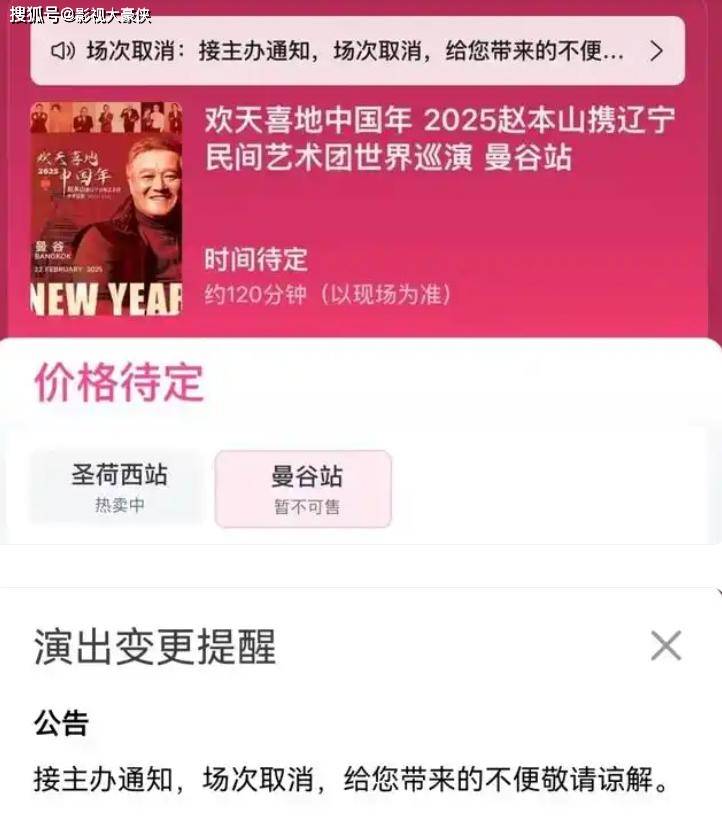The width and height of the screenshot is (722, 824).
Task: Select the 圣荷西站 venue option
Action: [x=119, y=488]
